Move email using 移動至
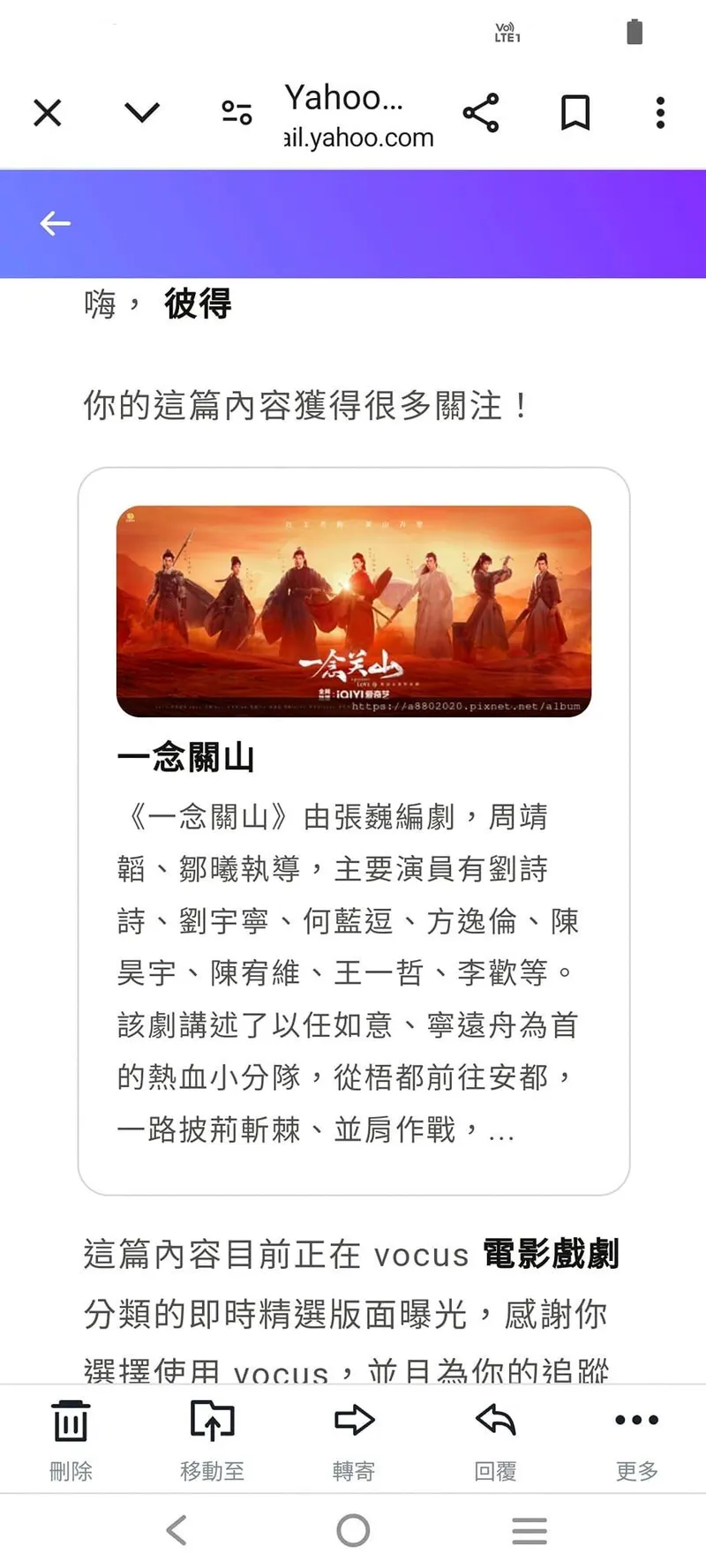706x1568 pixels. point(212,1437)
